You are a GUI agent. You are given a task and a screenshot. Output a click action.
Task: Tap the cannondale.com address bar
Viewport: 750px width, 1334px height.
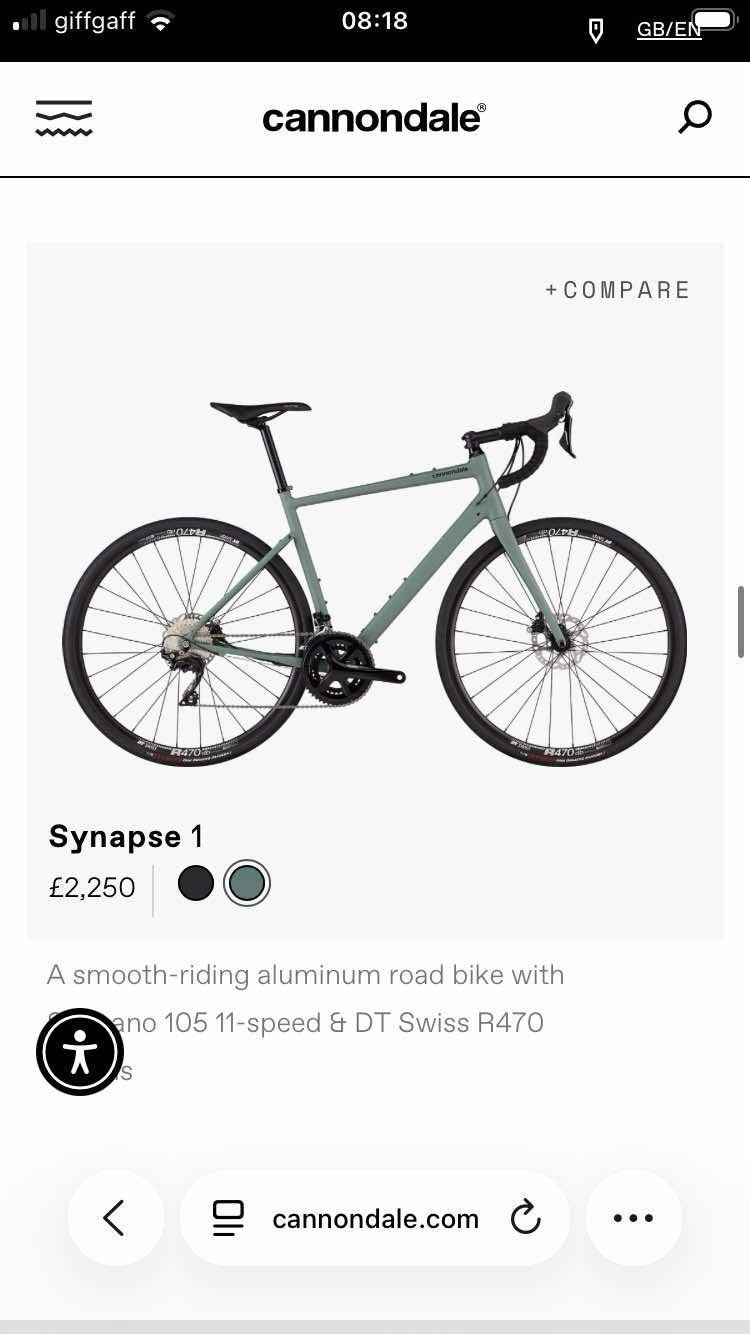click(x=375, y=1219)
